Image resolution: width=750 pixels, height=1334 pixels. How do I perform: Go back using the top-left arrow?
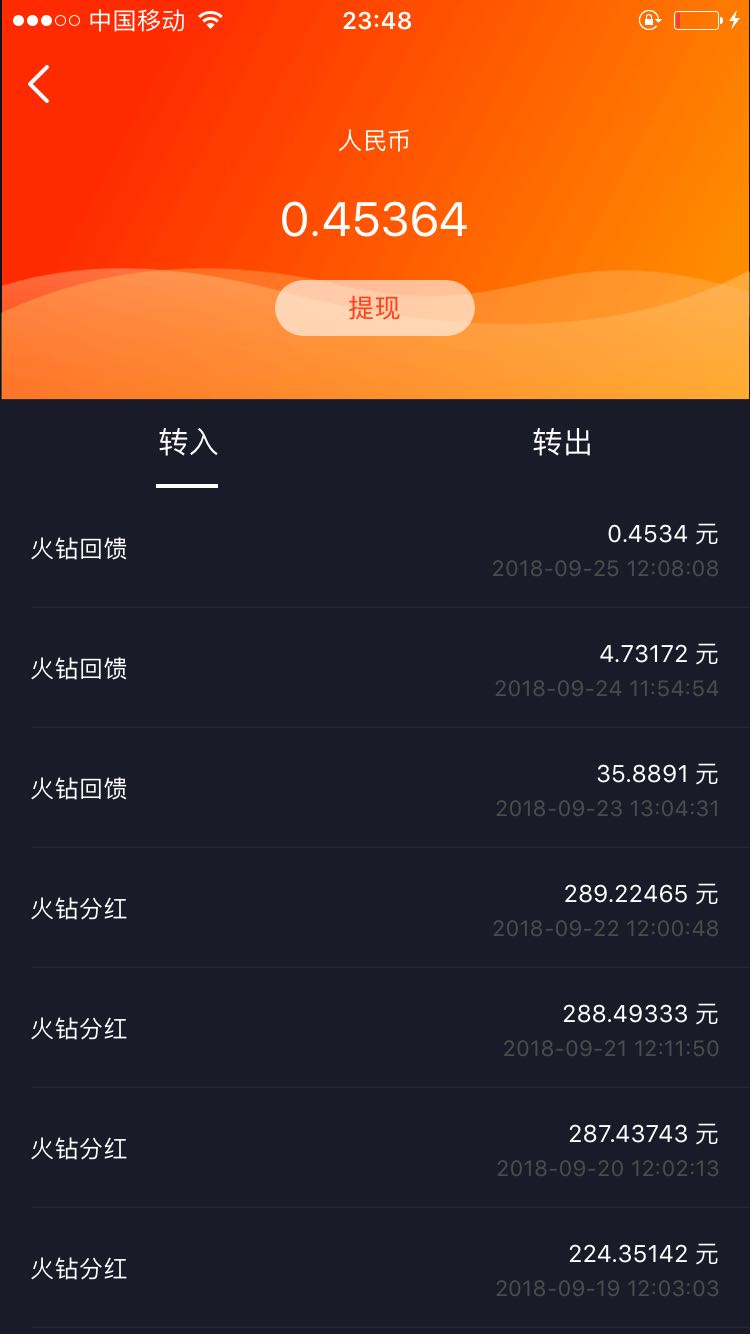[x=39, y=85]
